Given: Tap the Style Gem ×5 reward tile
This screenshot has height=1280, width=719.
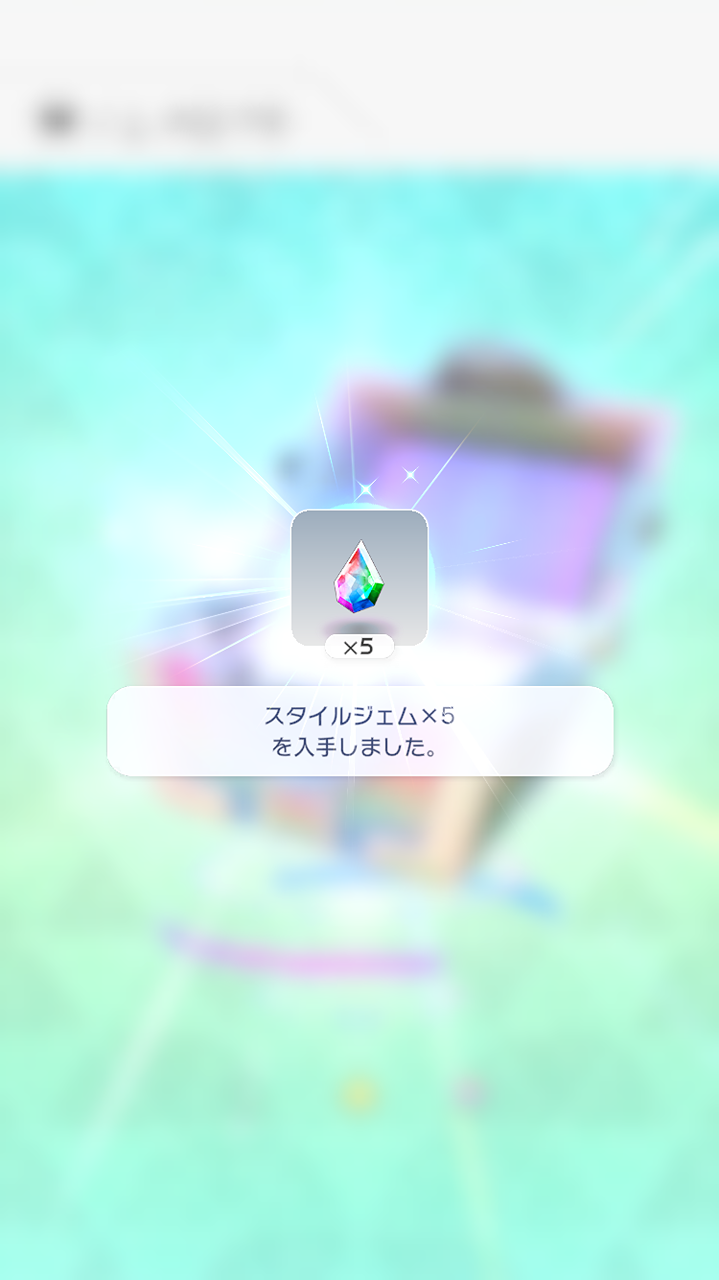Looking at the screenshot, I should point(359,578).
